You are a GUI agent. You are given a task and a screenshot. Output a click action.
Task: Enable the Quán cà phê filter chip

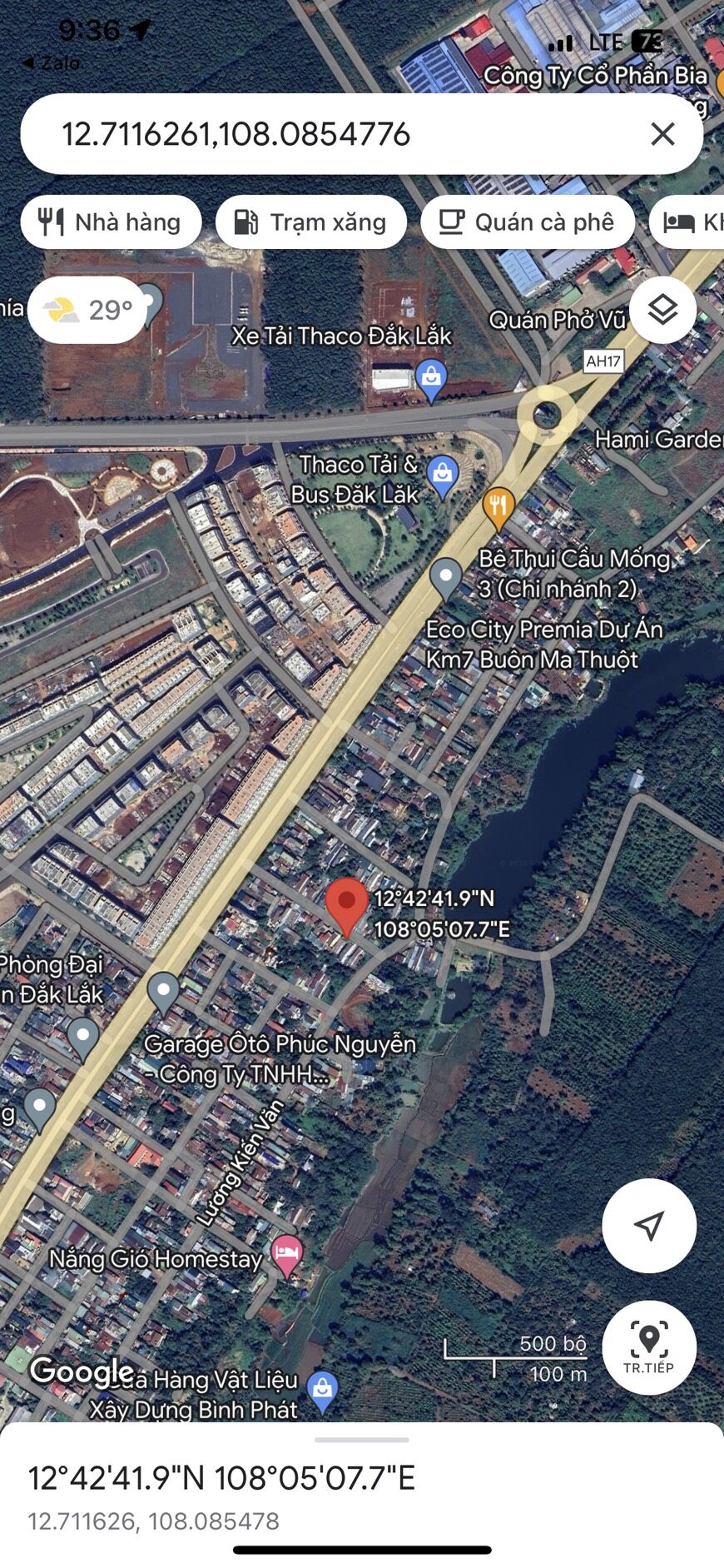528,222
